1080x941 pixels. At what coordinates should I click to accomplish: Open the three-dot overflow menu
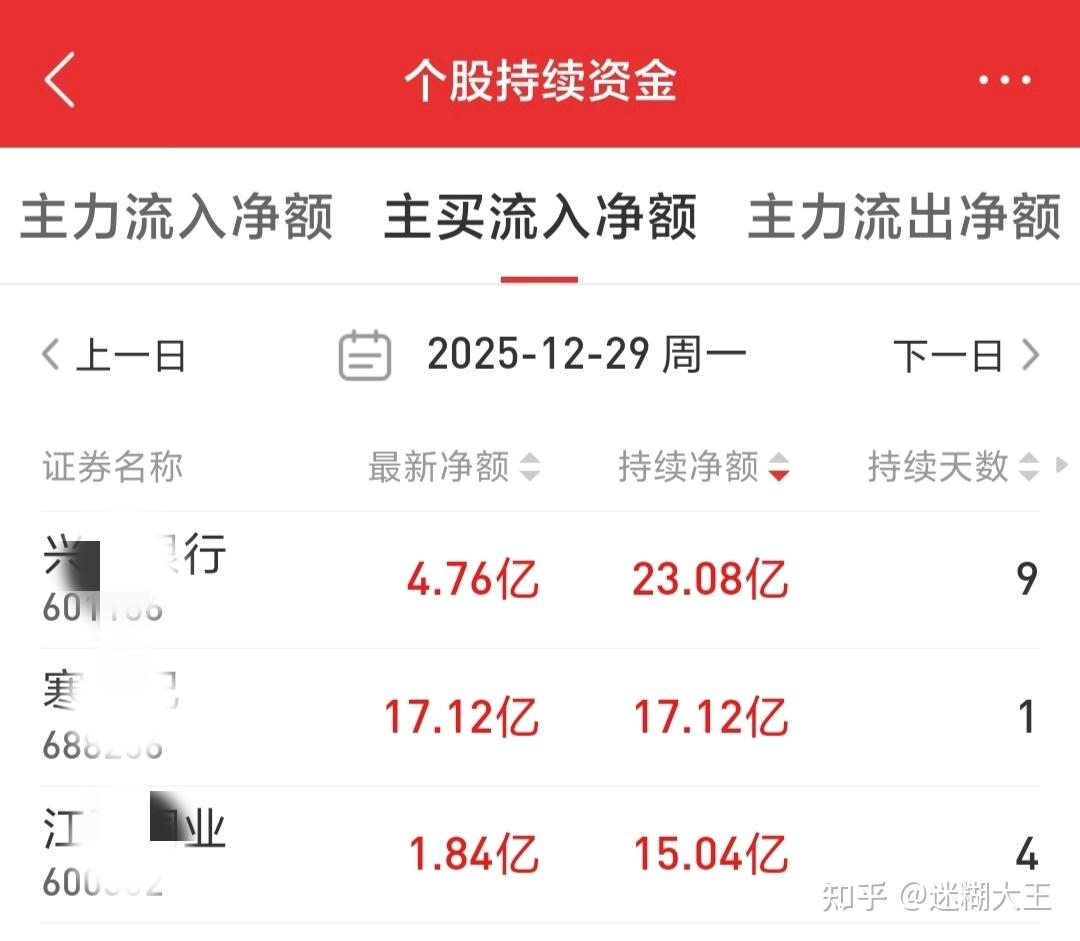1004,80
